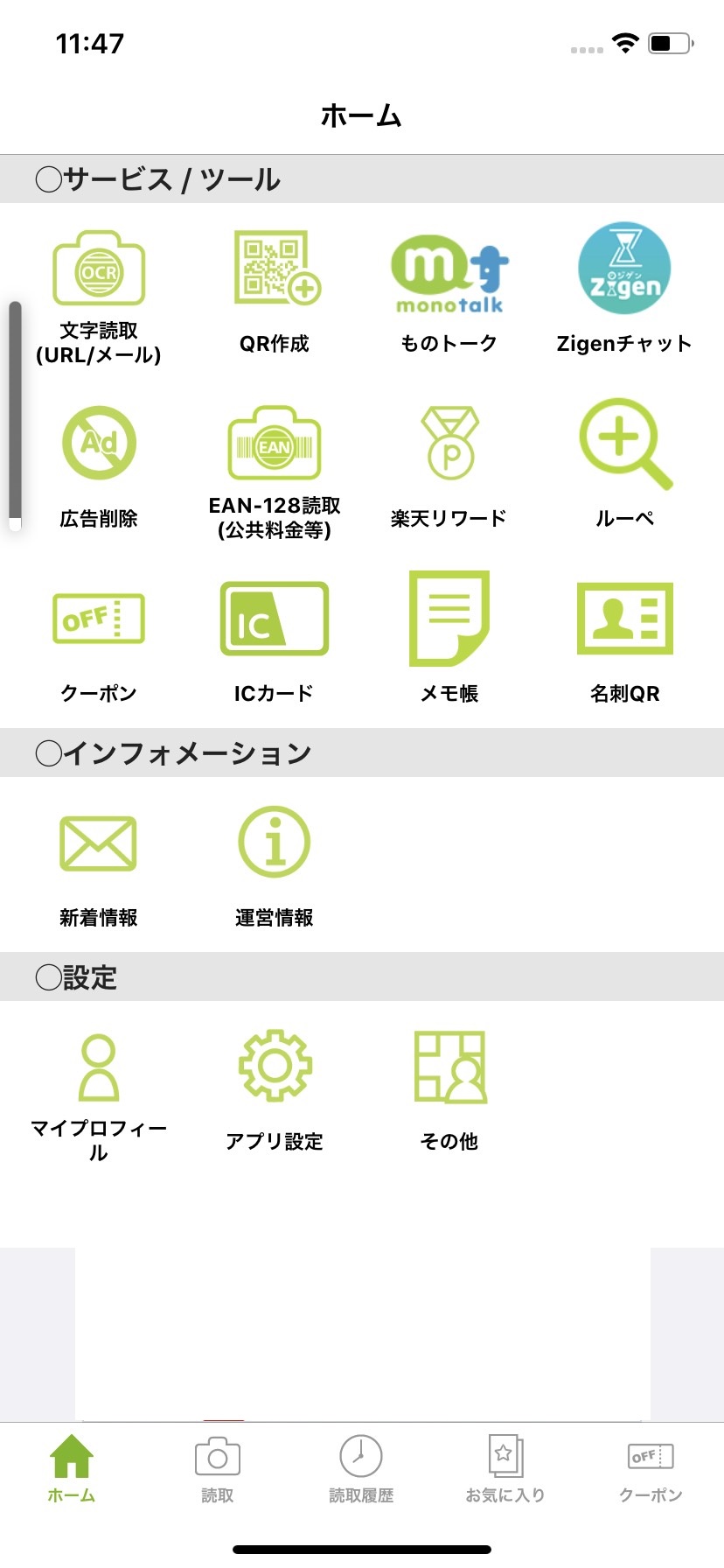This screenshot has width=724, height=1568.
Task: Go to the お気に入り tab
Action: tap(505, 1469)
